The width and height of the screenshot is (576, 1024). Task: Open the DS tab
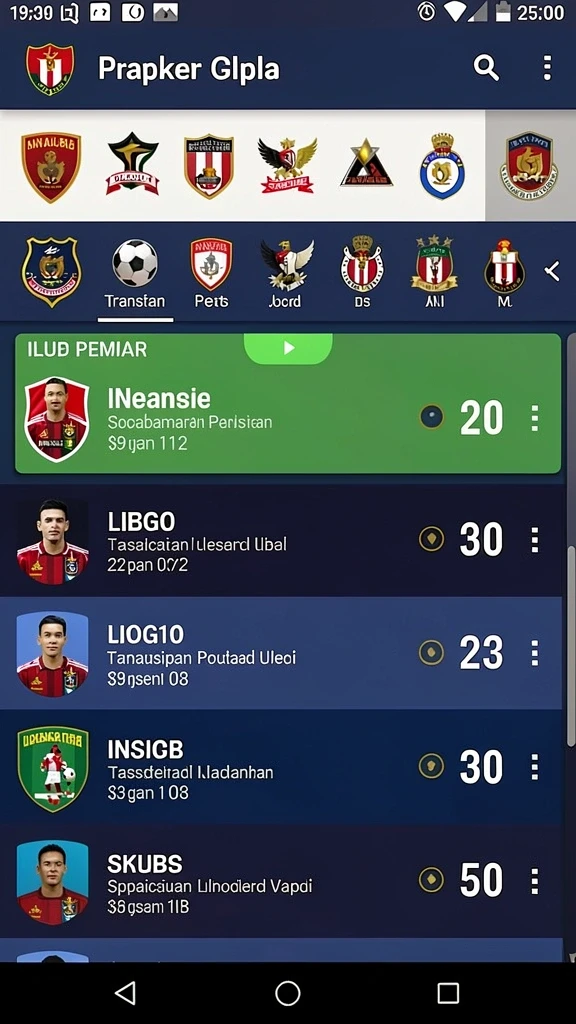(362, 274)
